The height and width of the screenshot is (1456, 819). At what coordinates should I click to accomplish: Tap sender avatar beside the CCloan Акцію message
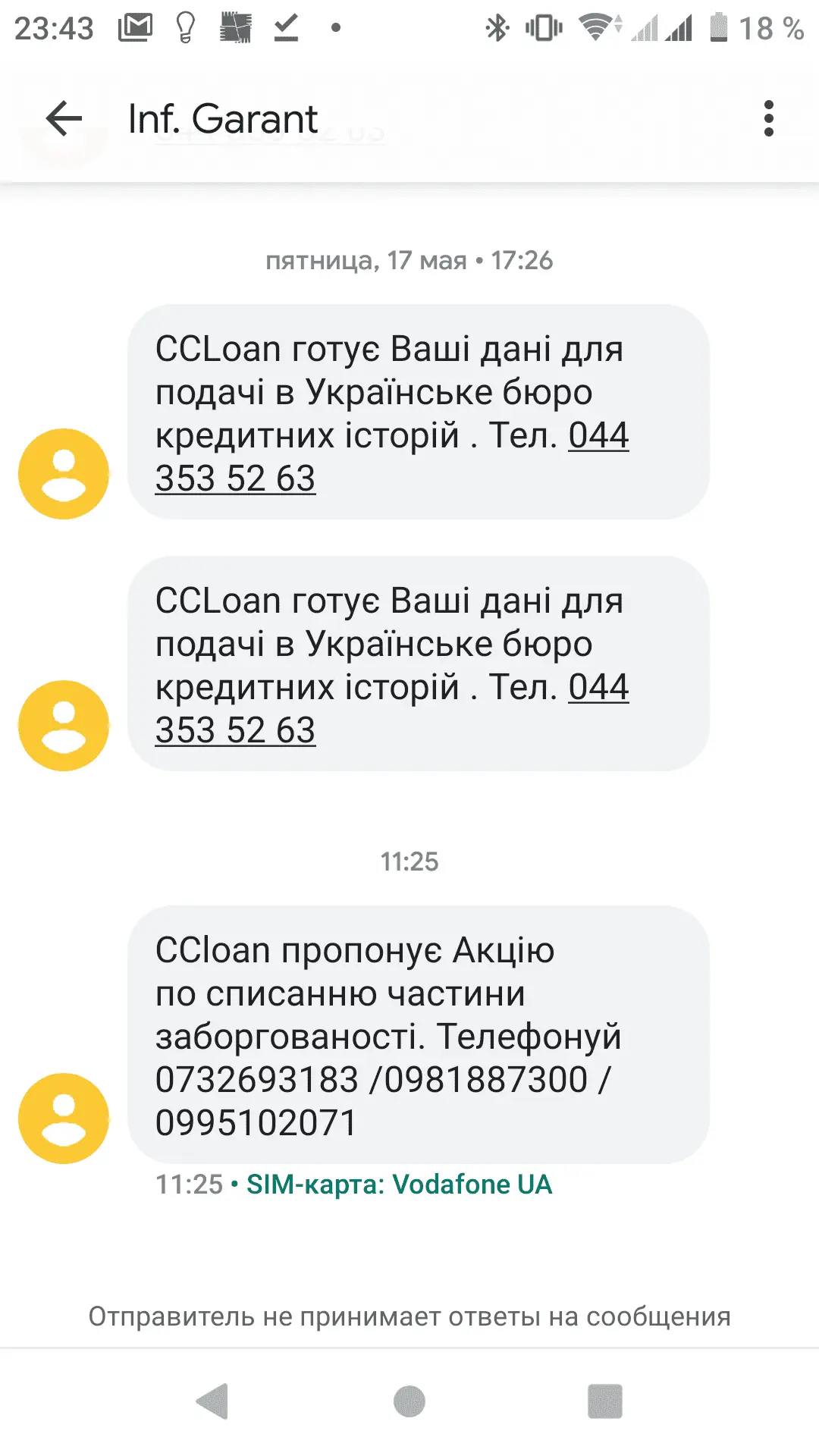click(64, 1119)
